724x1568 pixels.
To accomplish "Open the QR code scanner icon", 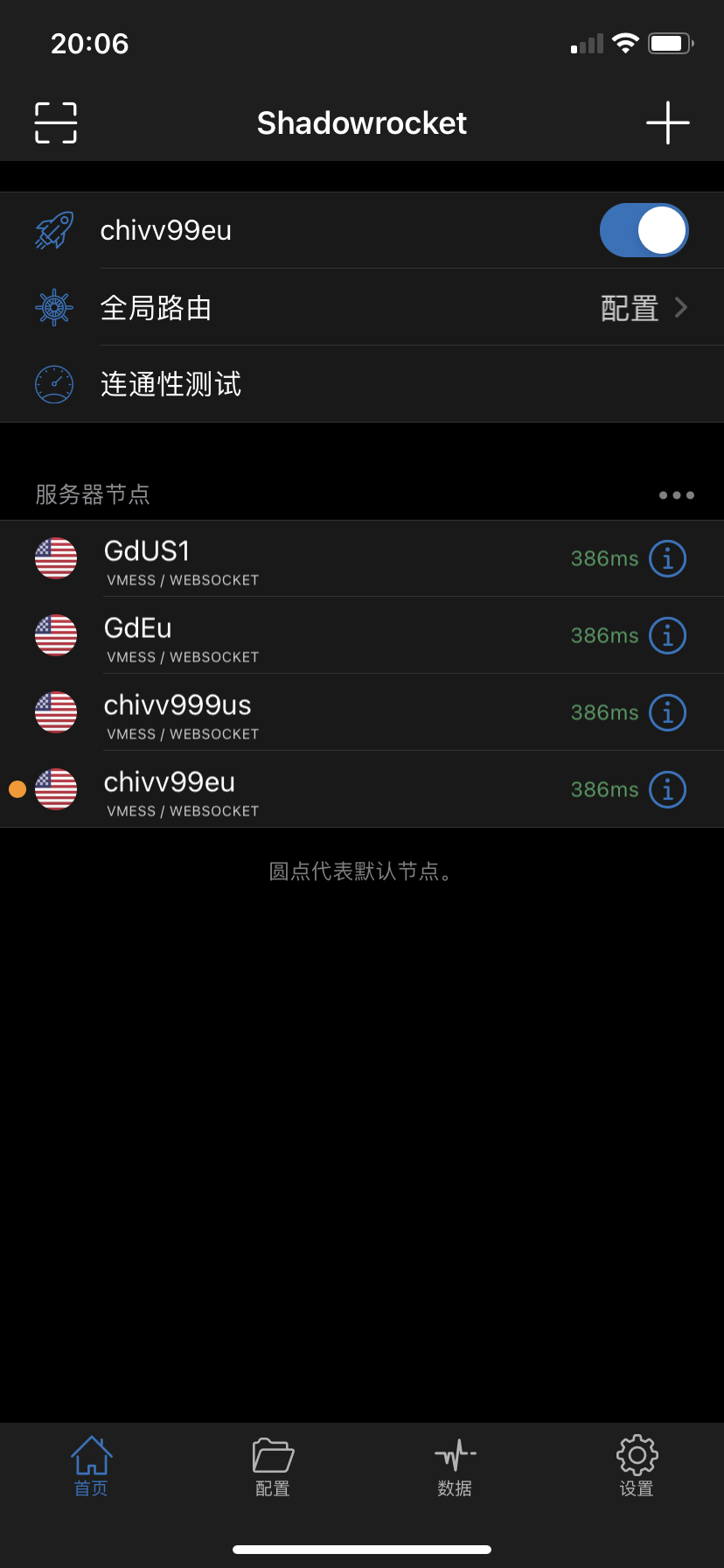I will pos(56,122).
